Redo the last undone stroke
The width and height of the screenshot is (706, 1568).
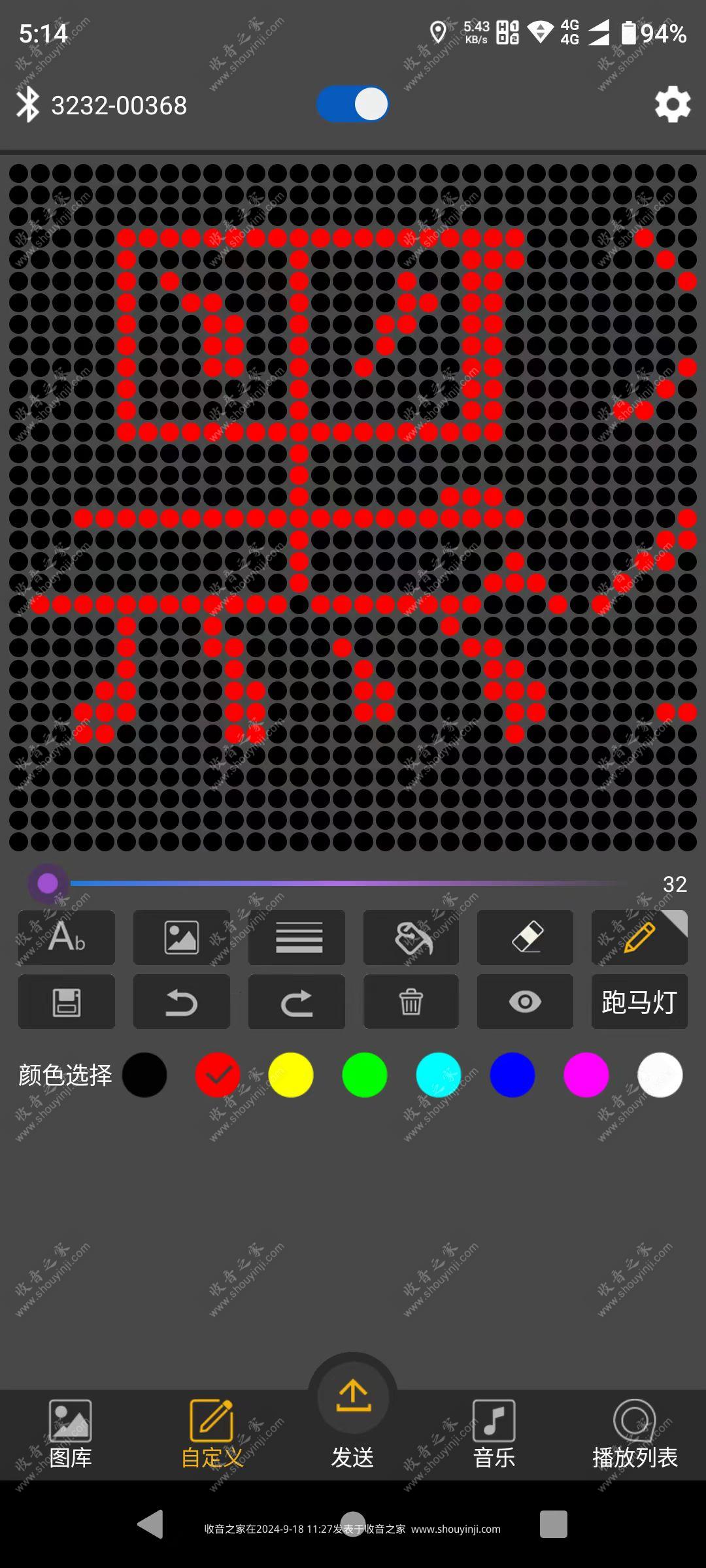297,1002
